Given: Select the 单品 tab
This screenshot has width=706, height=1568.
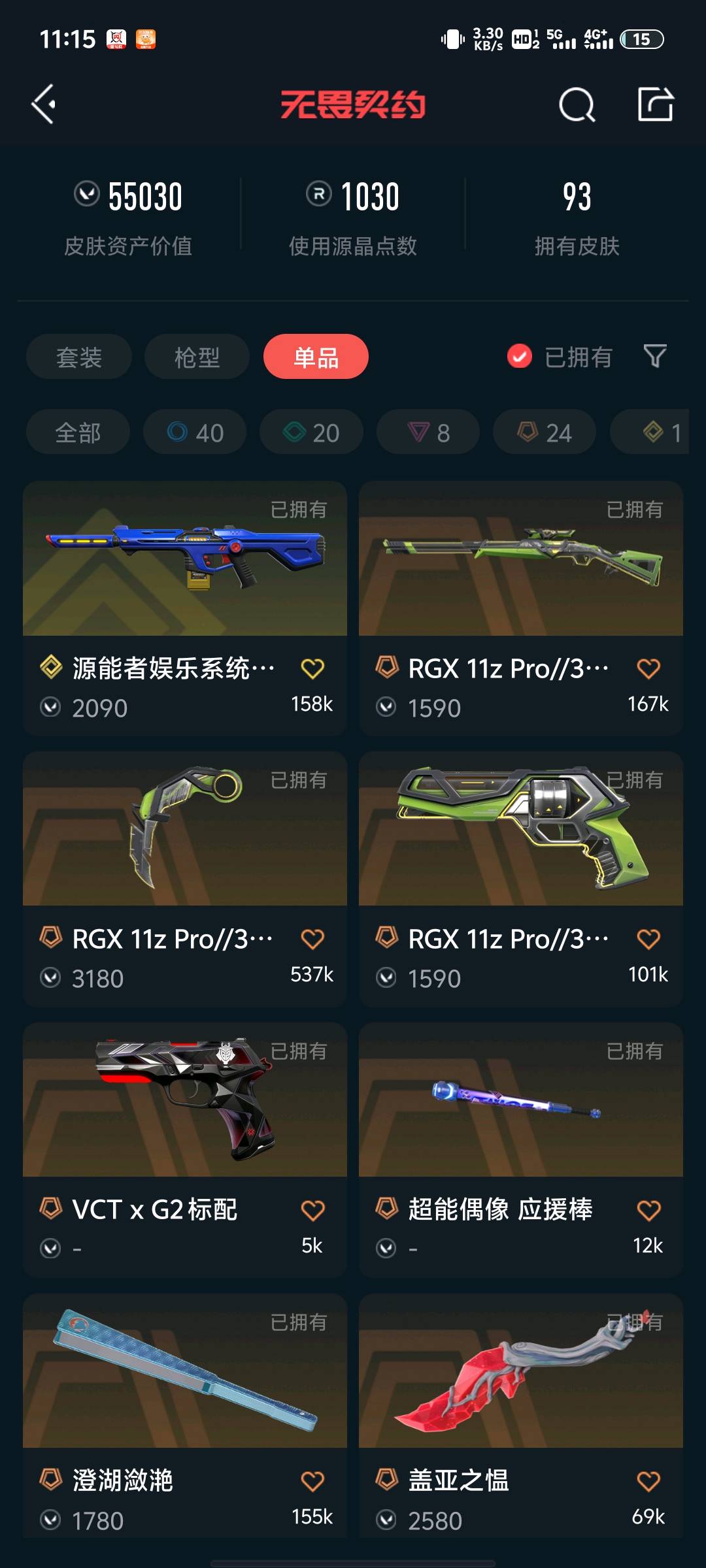Looking at the screenshot, I should click(316, 357).
